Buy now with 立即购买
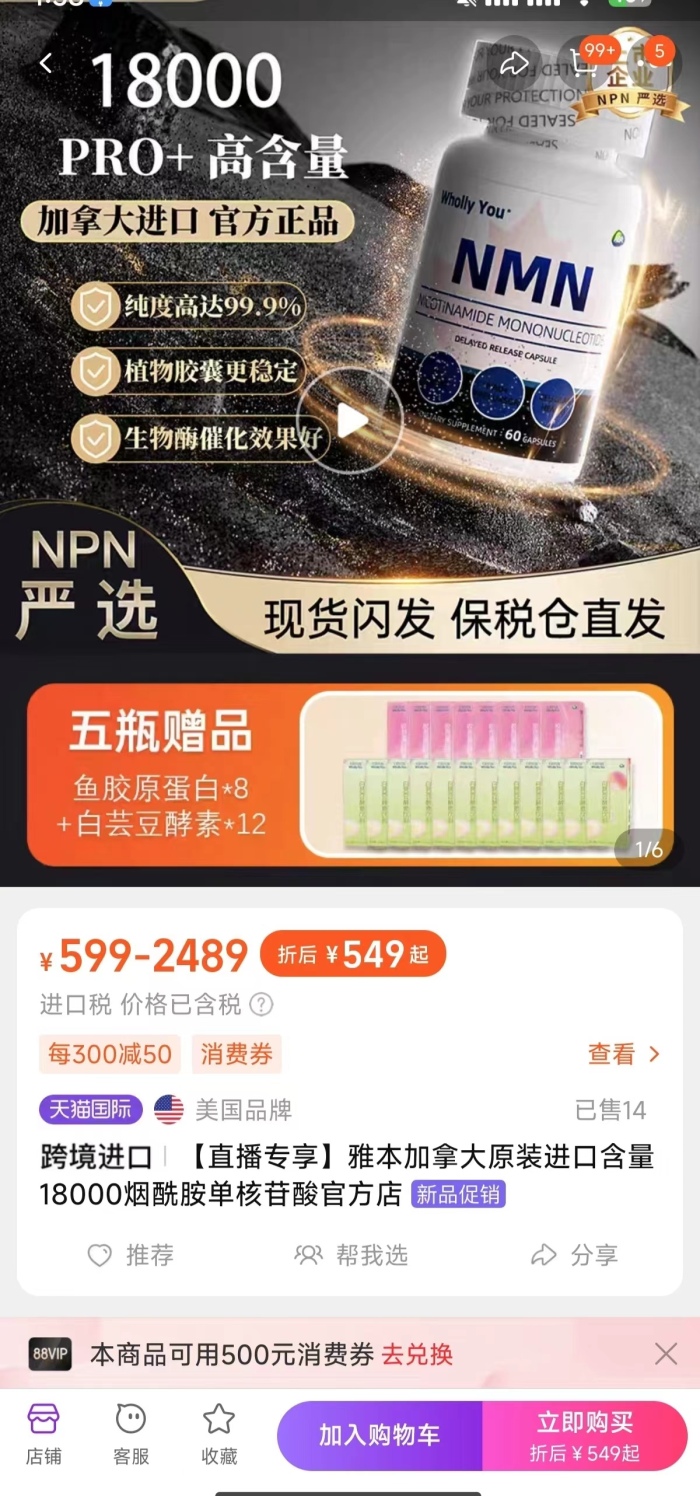 click(585, 1435)
